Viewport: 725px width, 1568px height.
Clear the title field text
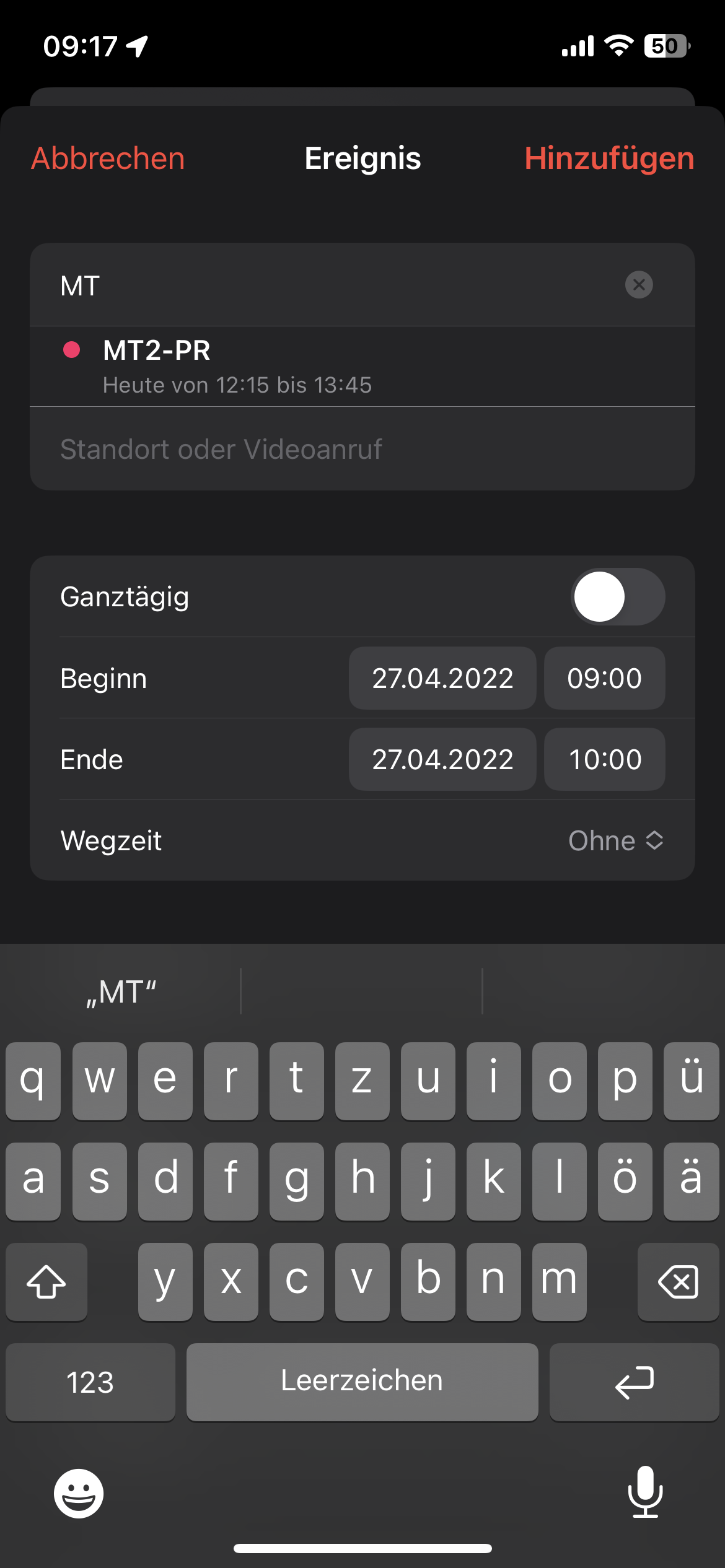click(639, 285)
